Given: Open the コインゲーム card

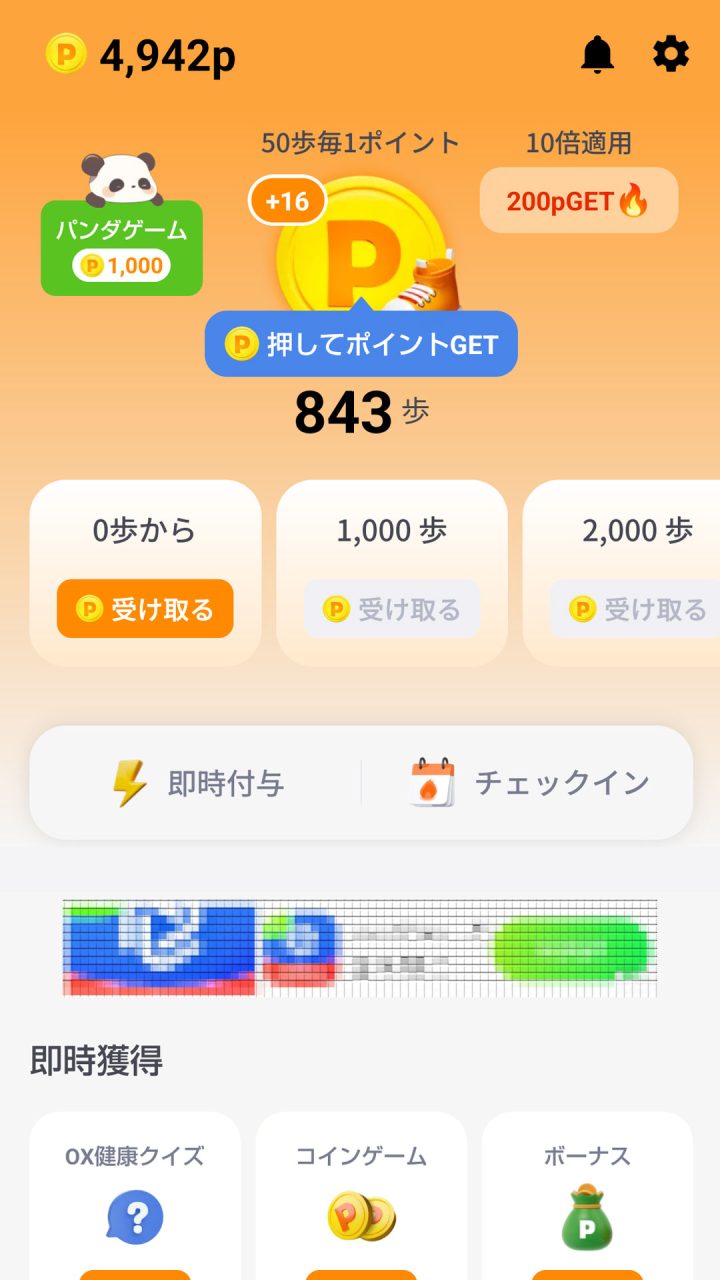Looking at the screenshot, I should click(x=361, y=1200).
